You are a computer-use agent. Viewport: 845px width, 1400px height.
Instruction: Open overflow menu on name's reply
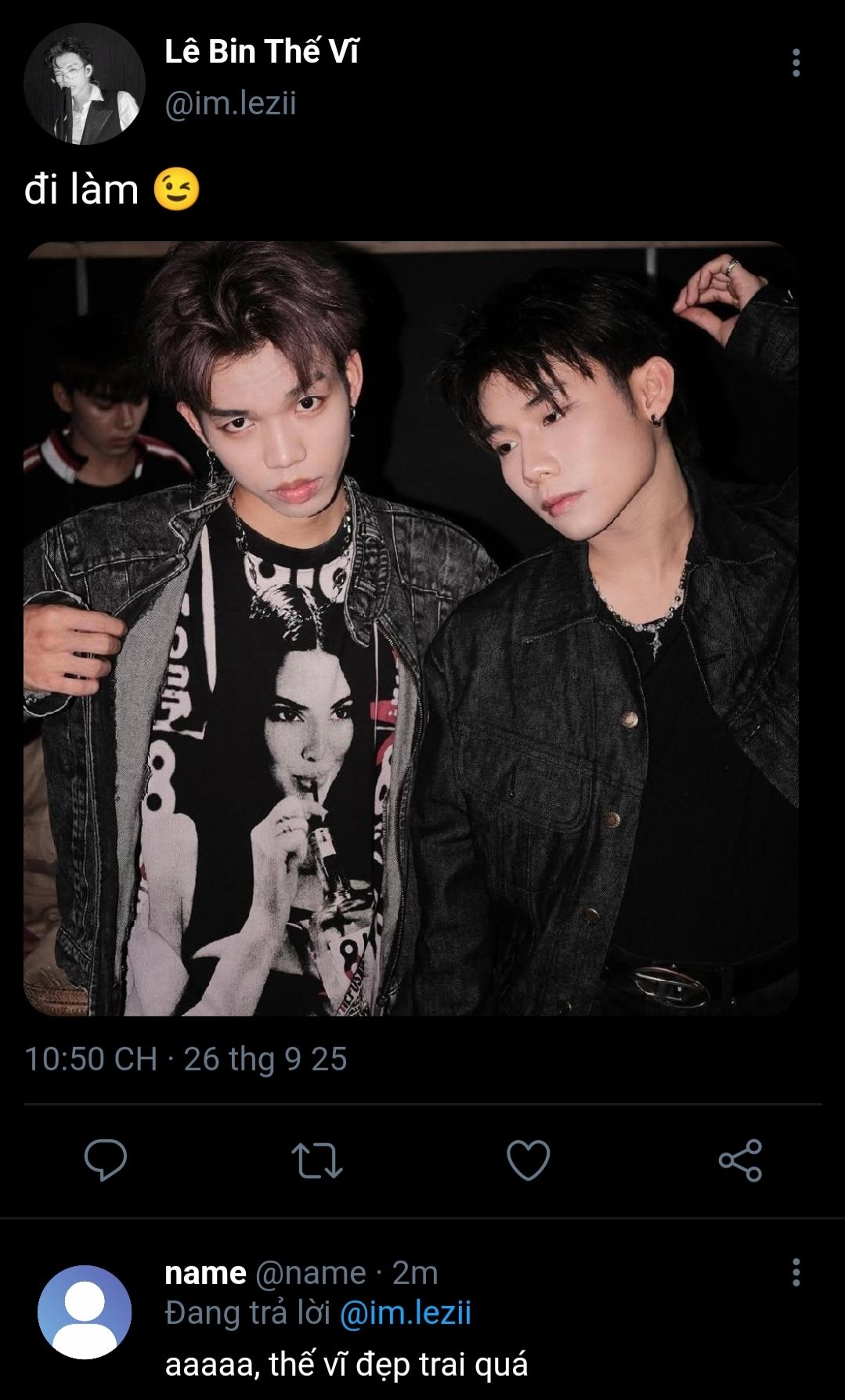pos(796,1272)
